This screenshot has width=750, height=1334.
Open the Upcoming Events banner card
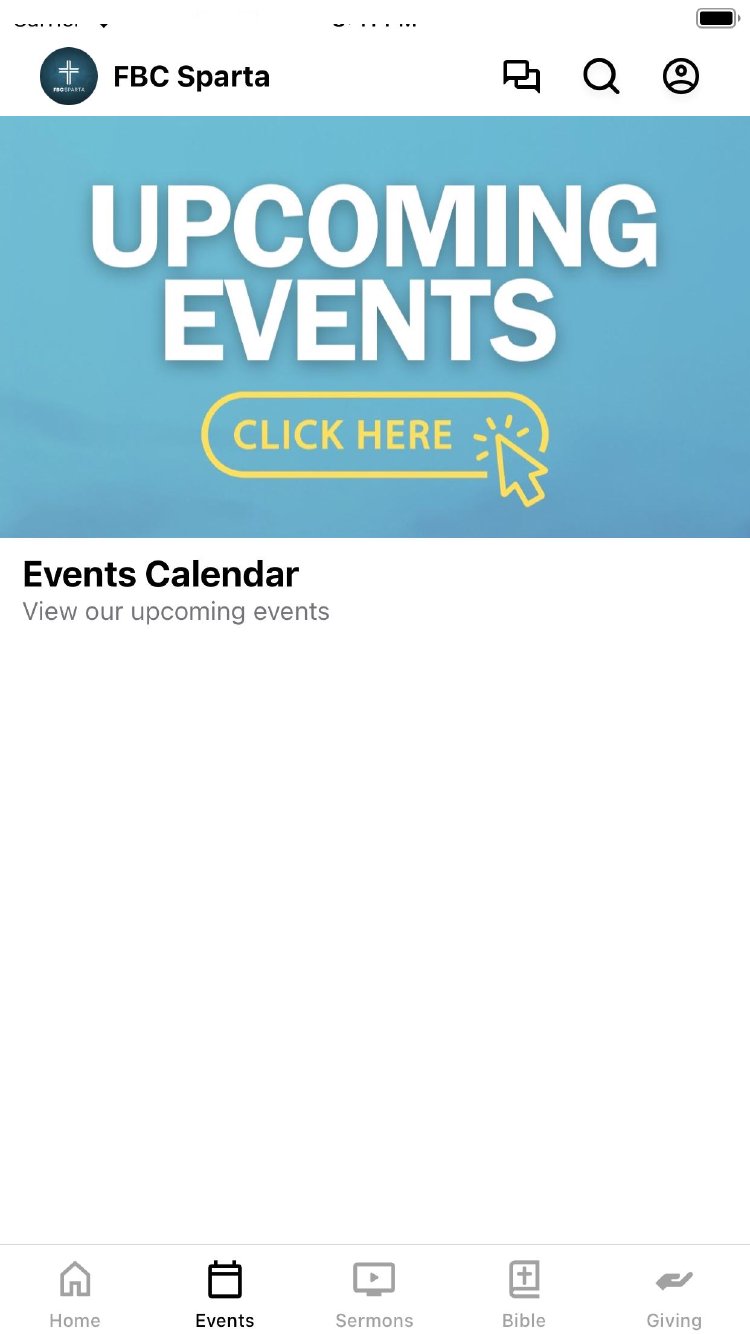point(375,328)
